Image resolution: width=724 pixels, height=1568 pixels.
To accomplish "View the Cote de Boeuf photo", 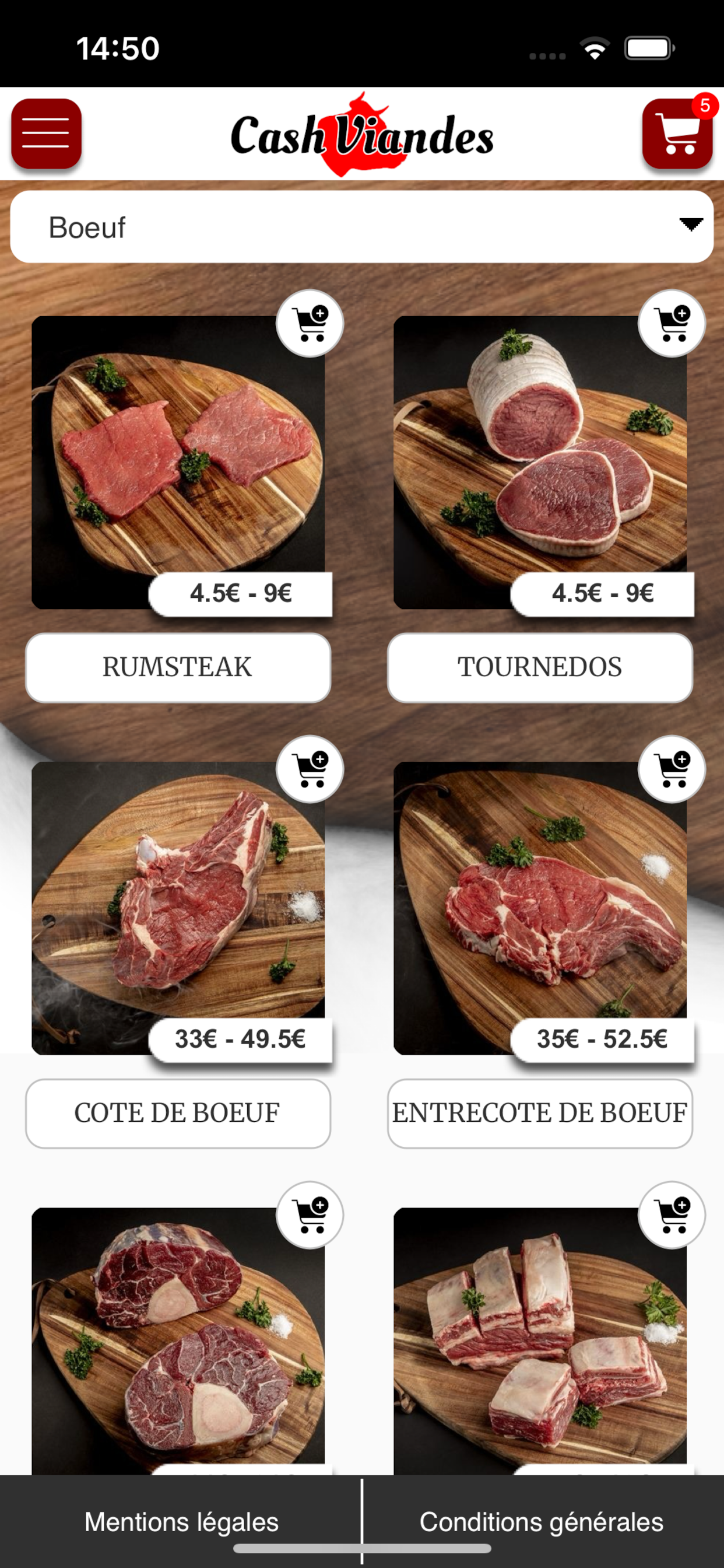I will coord(178,908).
